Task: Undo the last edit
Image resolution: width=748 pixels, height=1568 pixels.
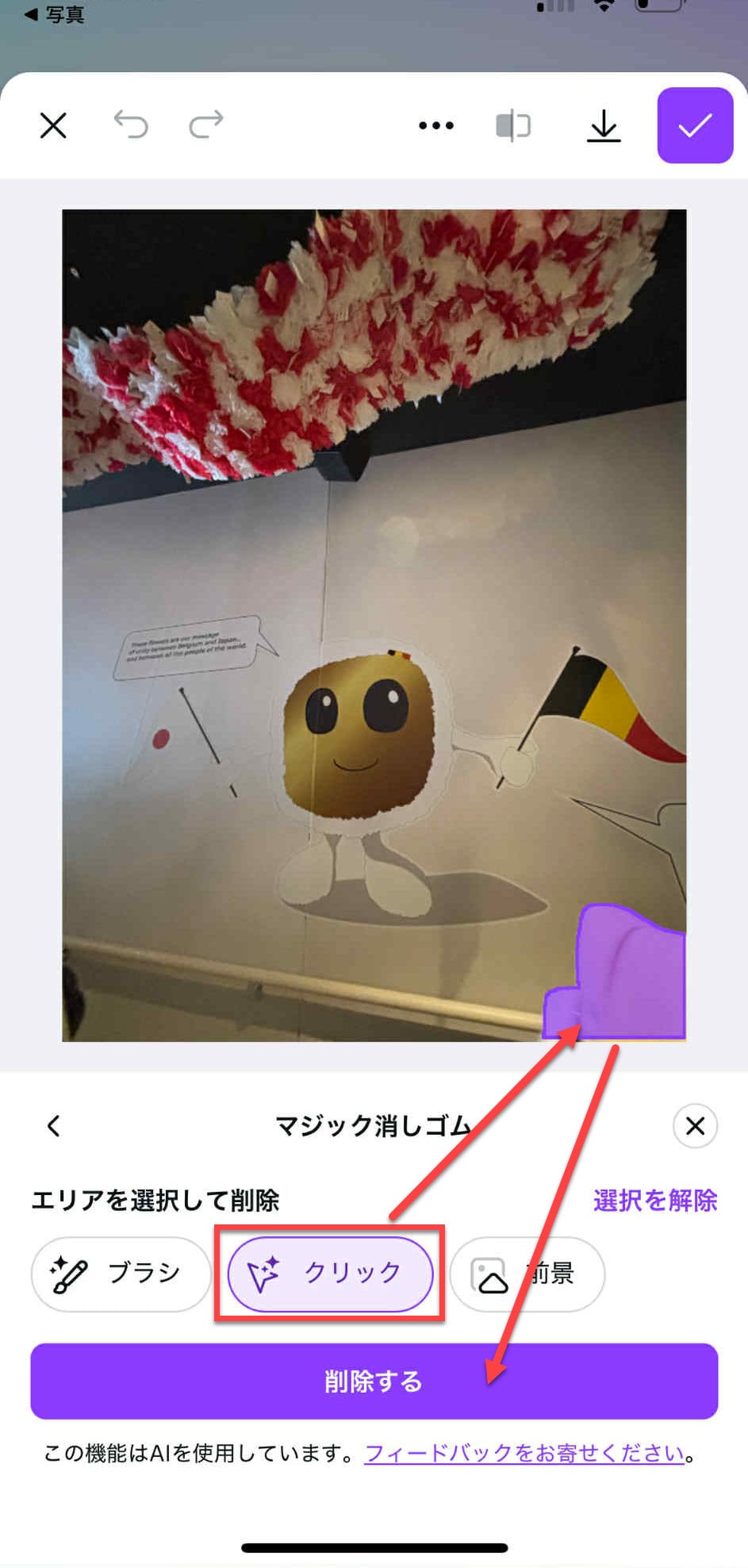Action: (x=131, y=125)
